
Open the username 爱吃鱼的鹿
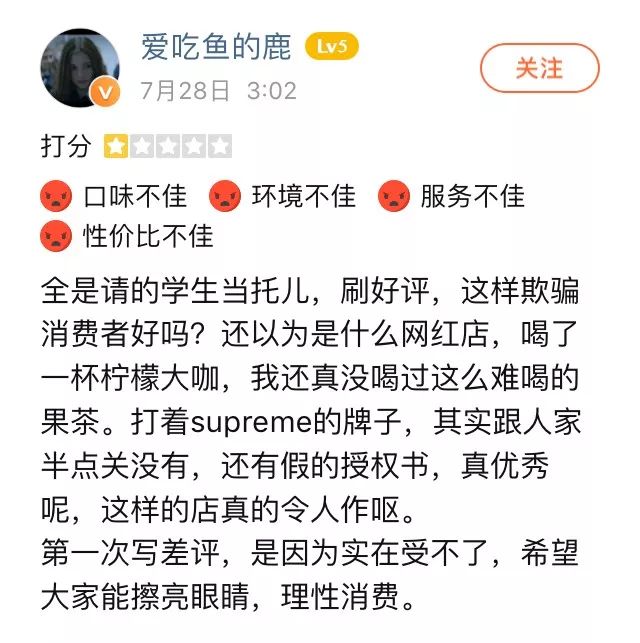(x=216, y=47)
